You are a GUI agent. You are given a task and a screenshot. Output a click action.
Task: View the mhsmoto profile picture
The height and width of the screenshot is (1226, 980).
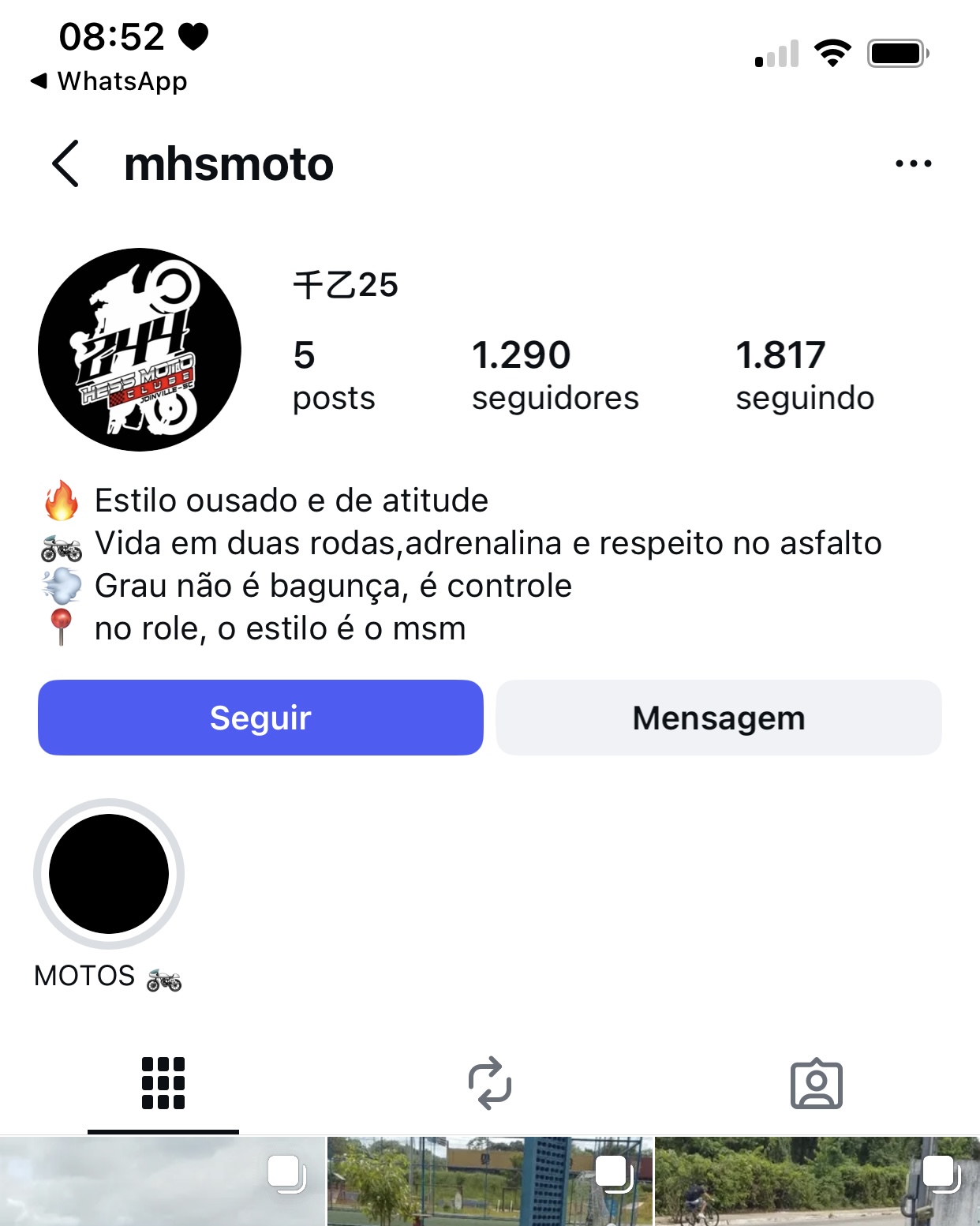[x=140, y=350]
